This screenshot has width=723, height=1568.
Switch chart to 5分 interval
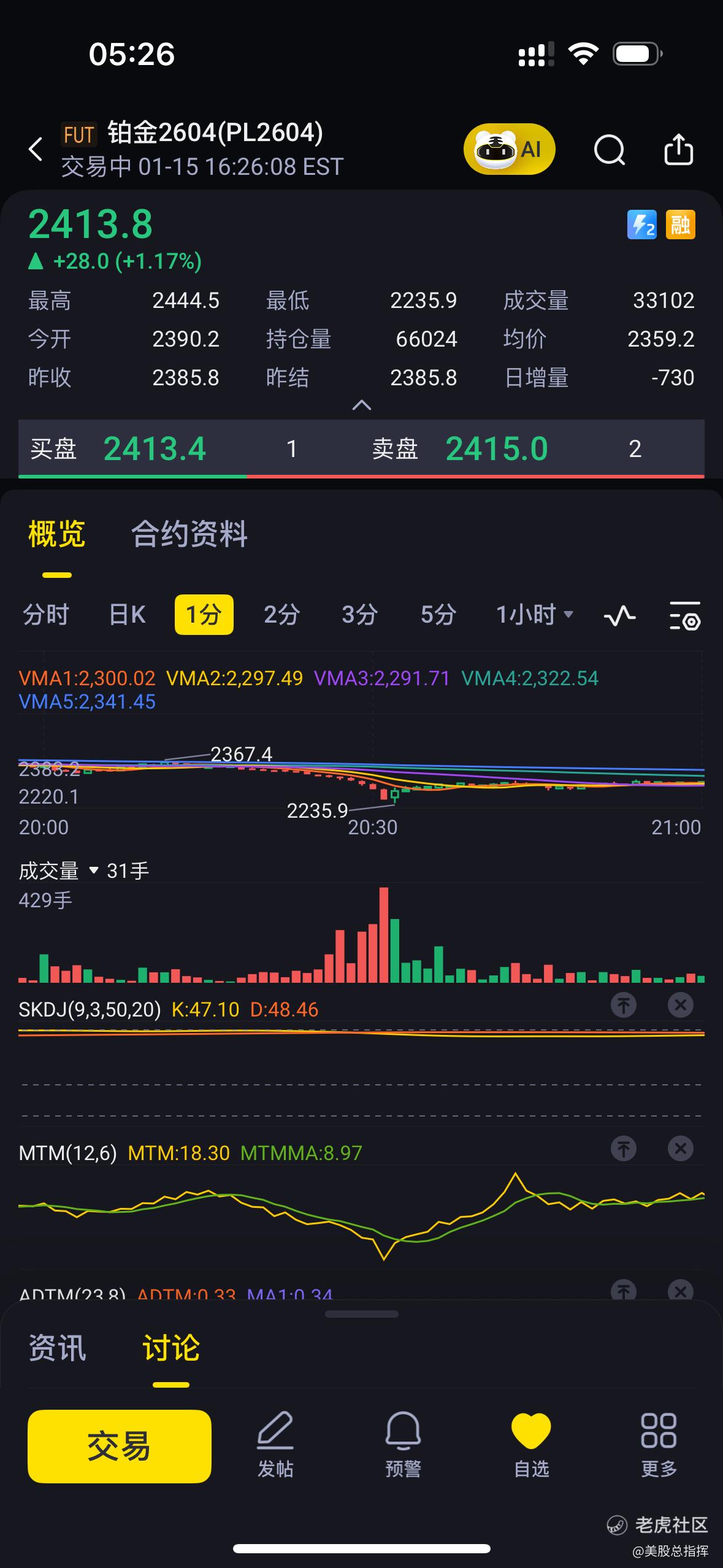pos(438,615)
